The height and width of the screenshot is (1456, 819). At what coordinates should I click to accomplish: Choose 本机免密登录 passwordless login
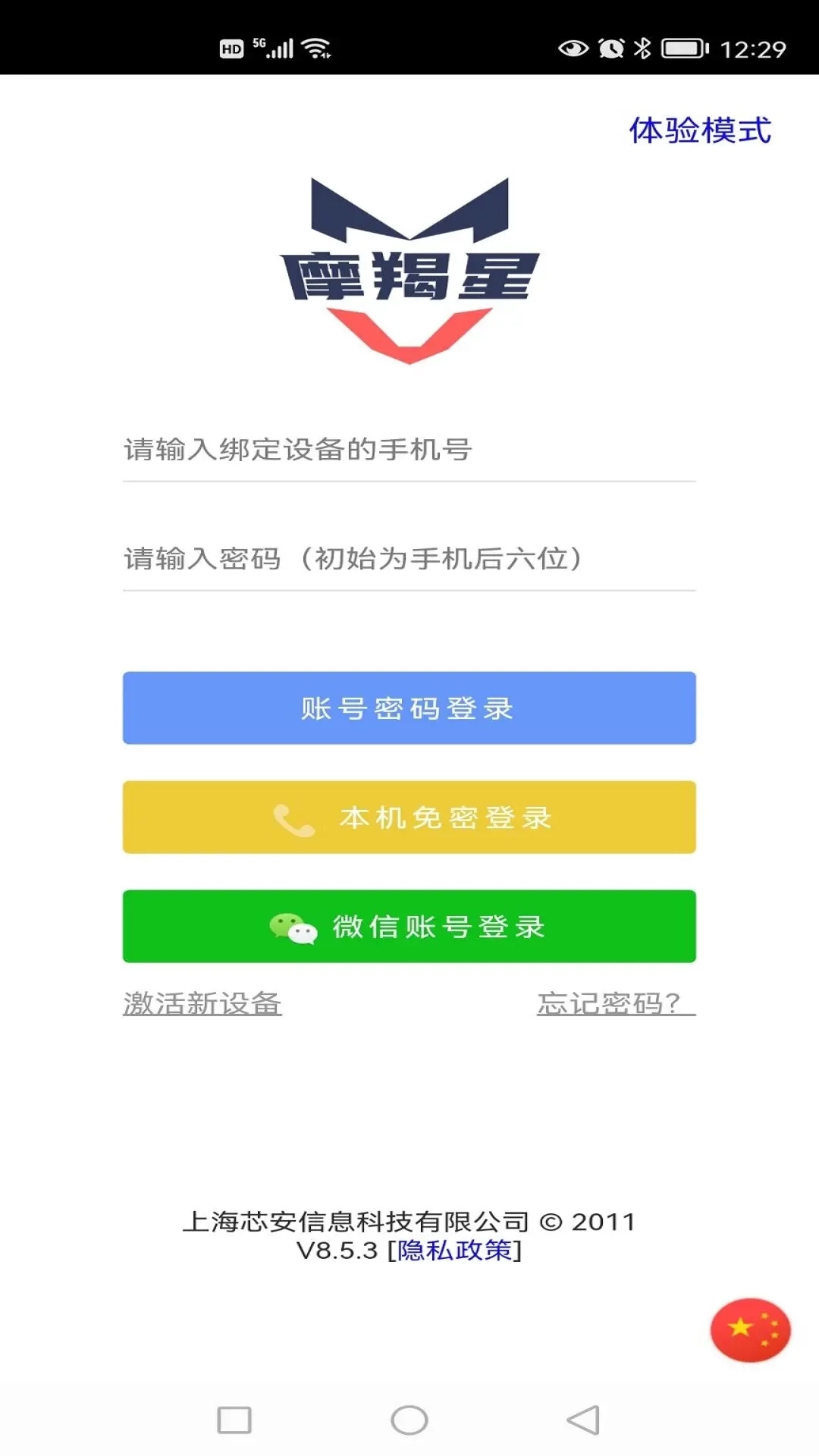click(x=408, y=817)
